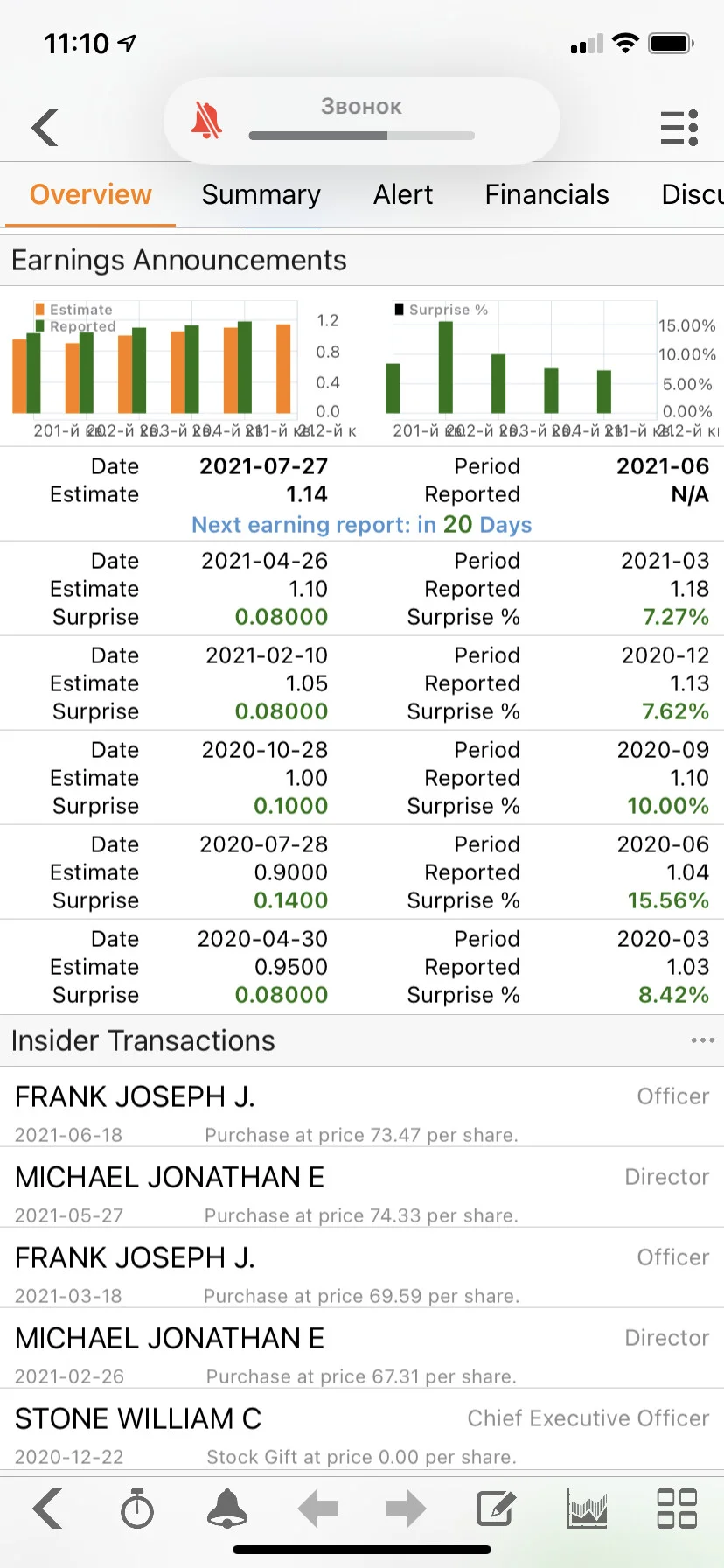Viewport: 724px width, 1568px height.
Task: Open the edit note icon
Action: point(496,1508)
